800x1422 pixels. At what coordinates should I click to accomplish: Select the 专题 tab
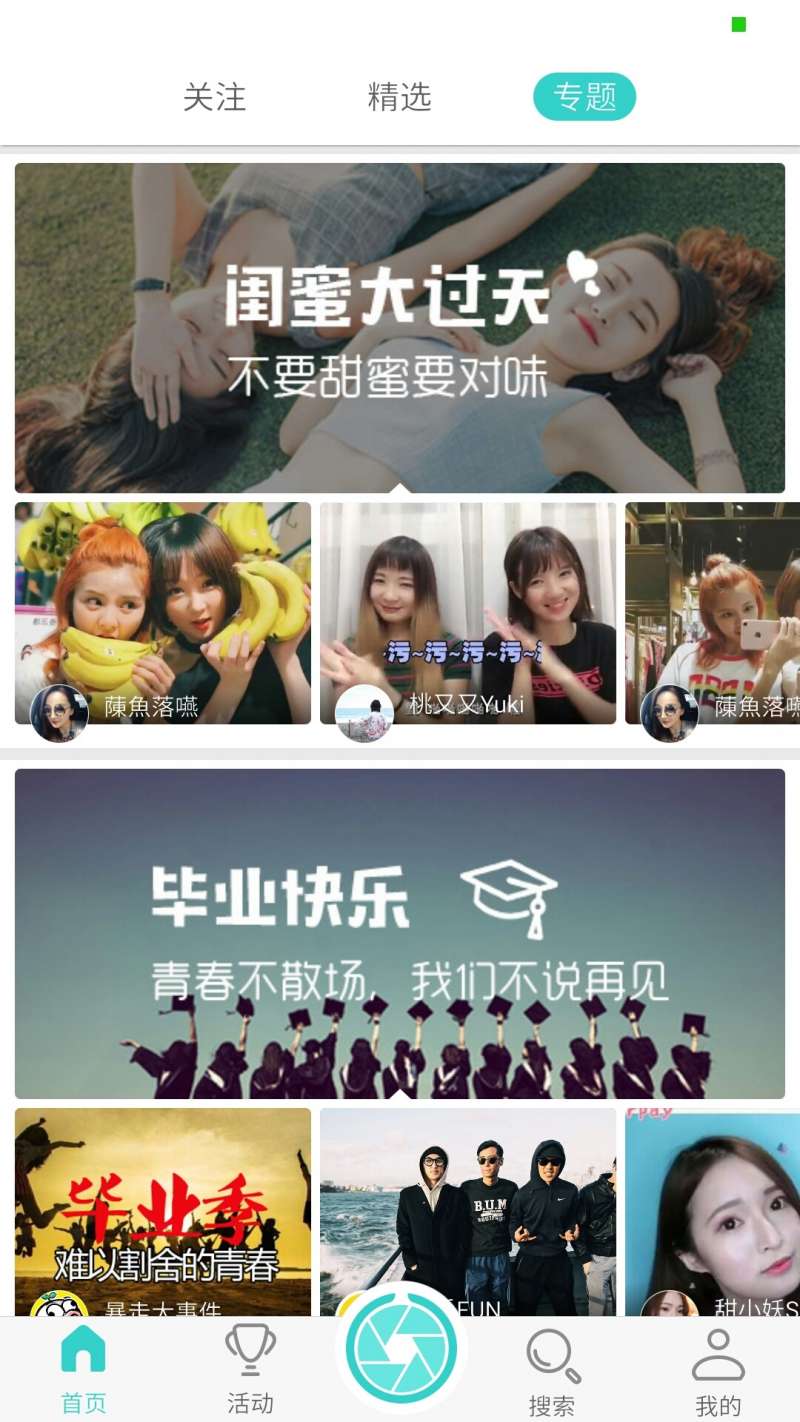585,97
